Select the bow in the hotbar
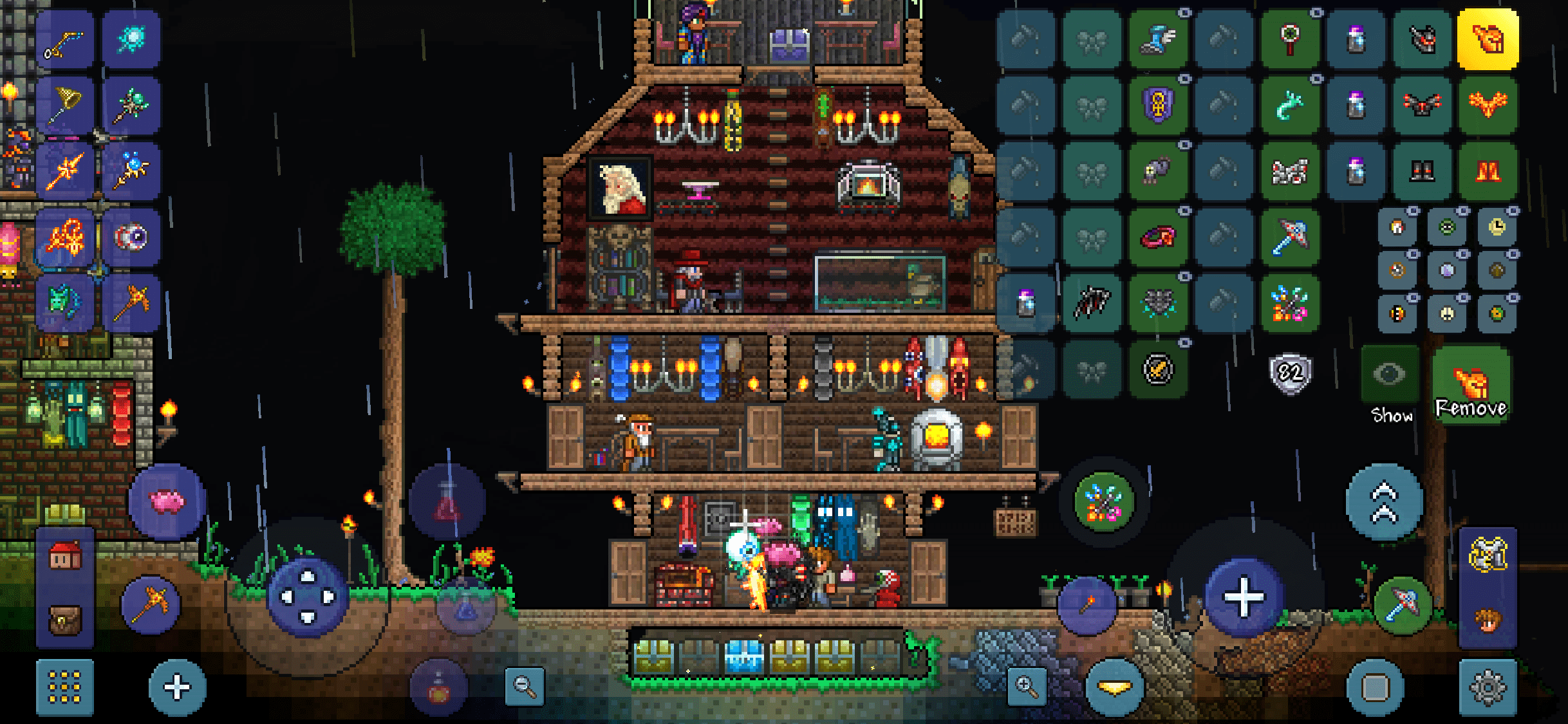Screen dimensions: 1568x724 coord(65,39)
